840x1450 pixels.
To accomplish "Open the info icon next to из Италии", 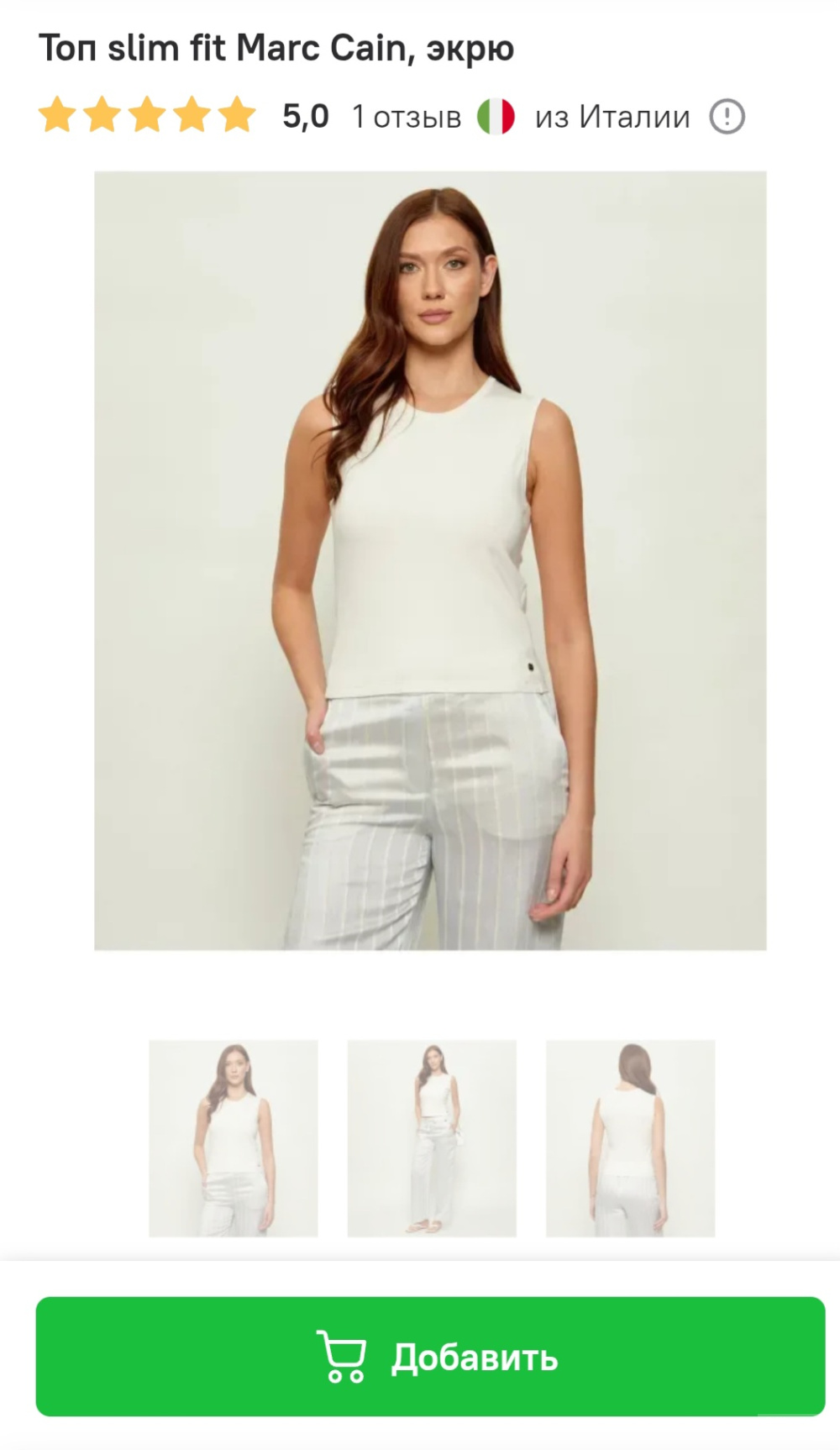I will [727, 117].
